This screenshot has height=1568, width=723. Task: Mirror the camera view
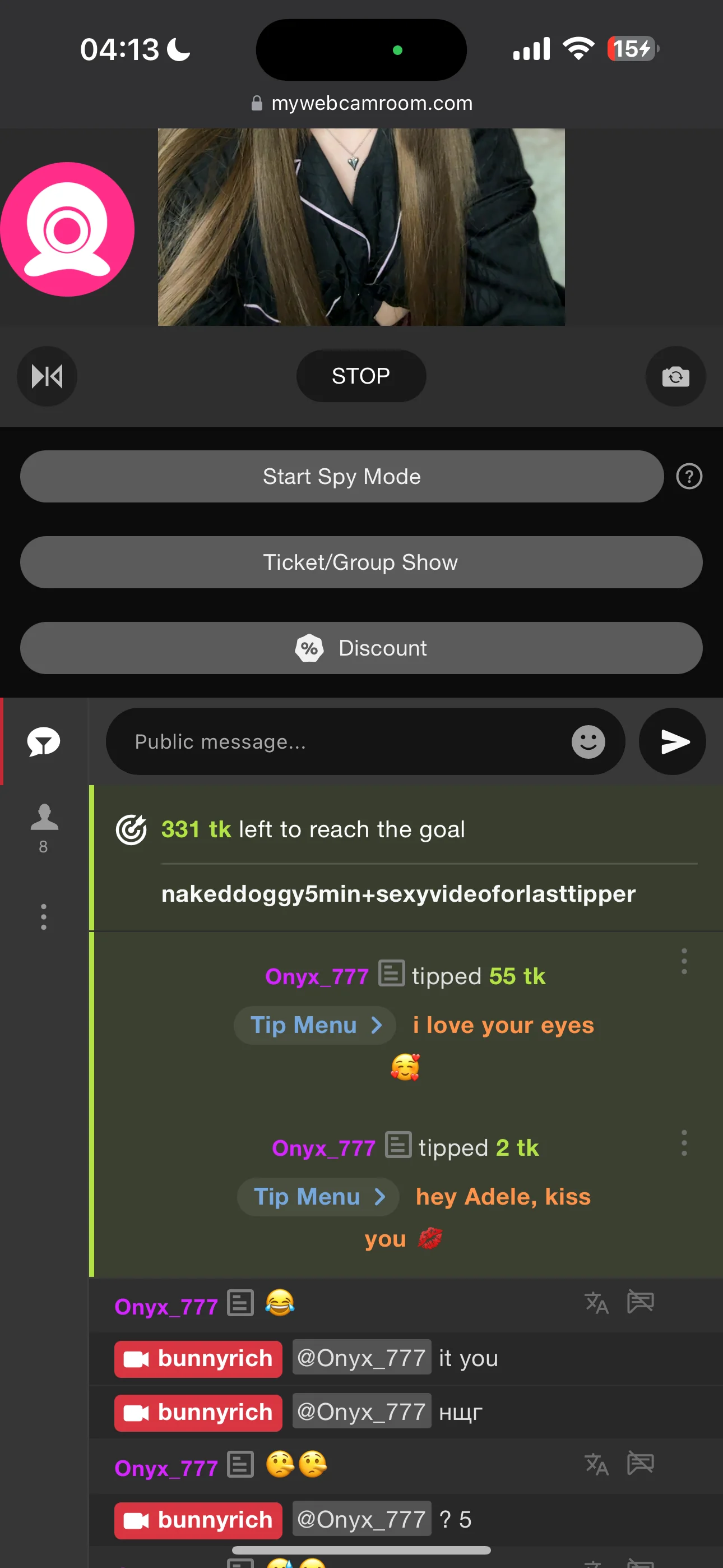coord(47,376)
